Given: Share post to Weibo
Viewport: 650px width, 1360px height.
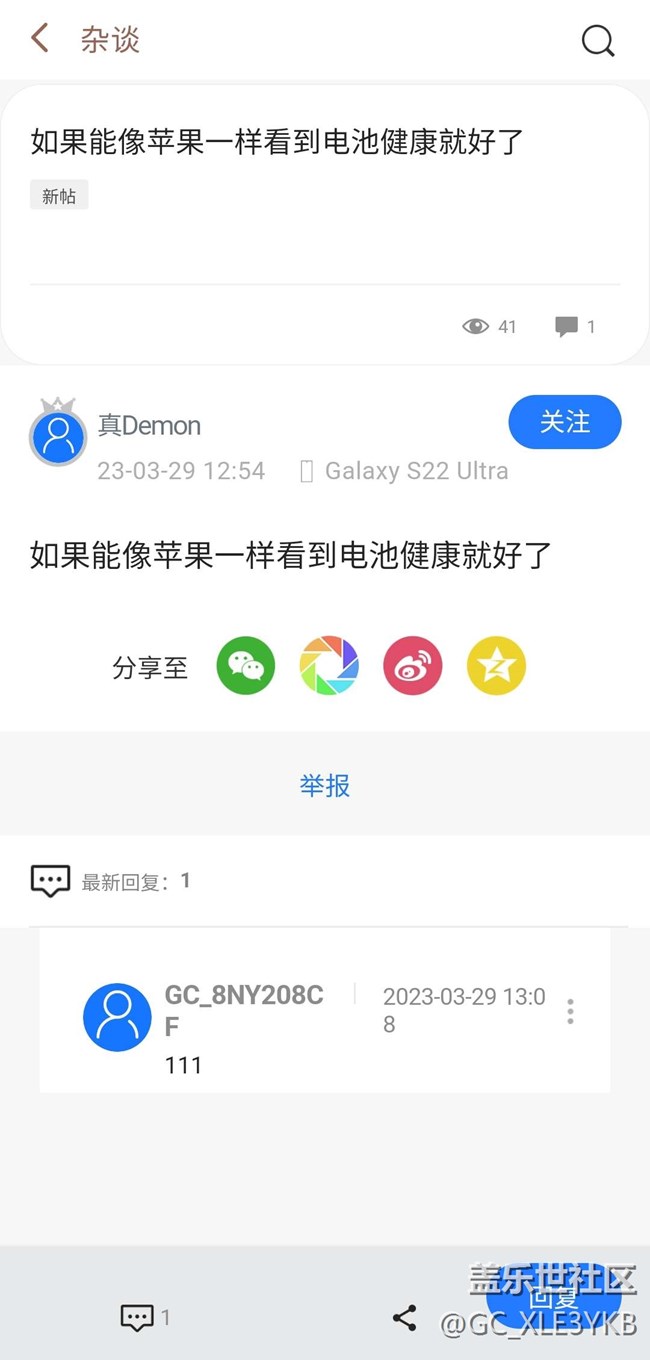Looking at the screenshot, I should pyautogui.click(x=412, y=666).
